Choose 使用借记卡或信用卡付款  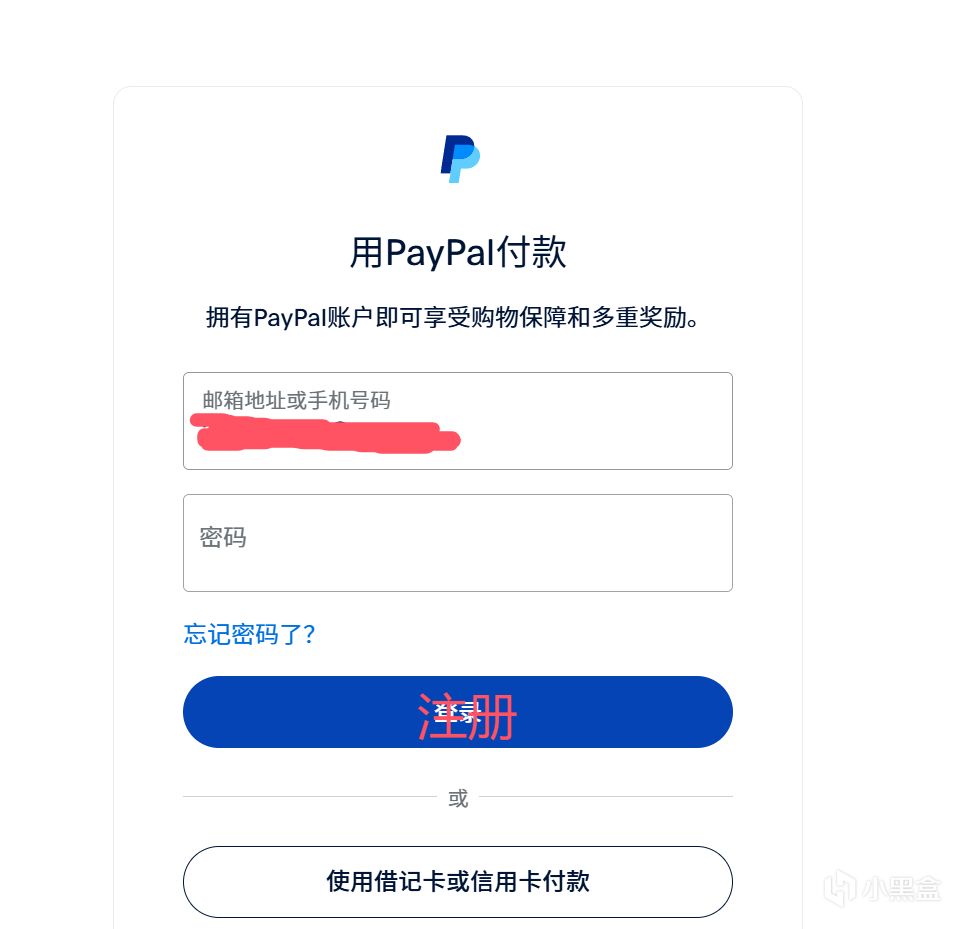pyautogui.click(x=457, y=881)
